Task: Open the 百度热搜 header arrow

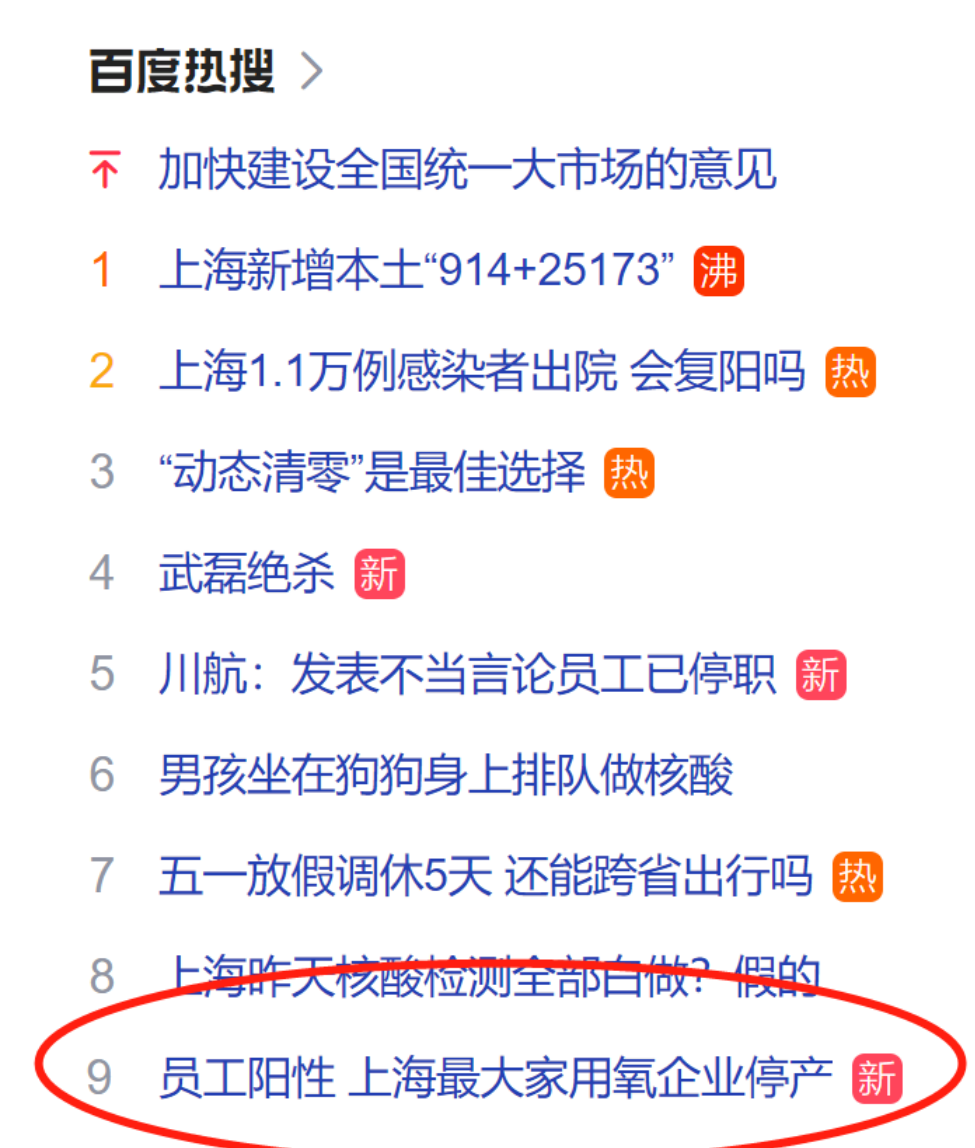Action: [x=312, y=72]
